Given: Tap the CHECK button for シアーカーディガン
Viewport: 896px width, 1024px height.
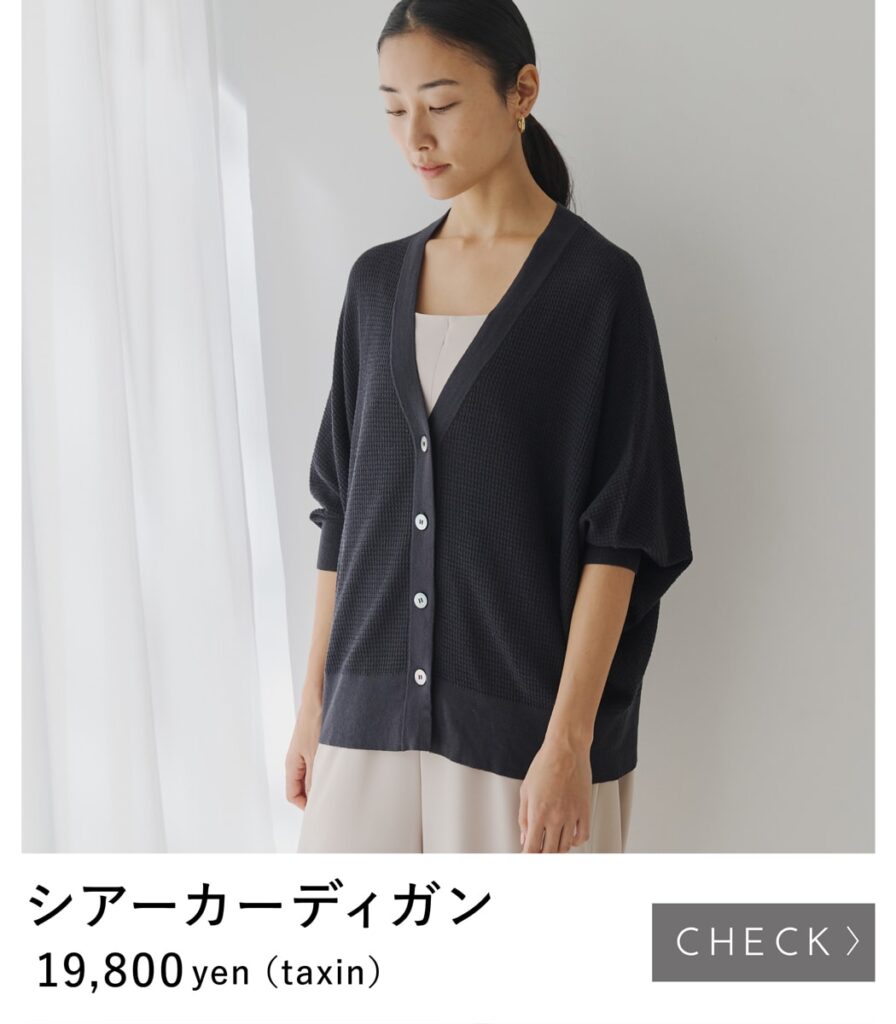Looking at the screenshot, I should (x=763, y=942).
